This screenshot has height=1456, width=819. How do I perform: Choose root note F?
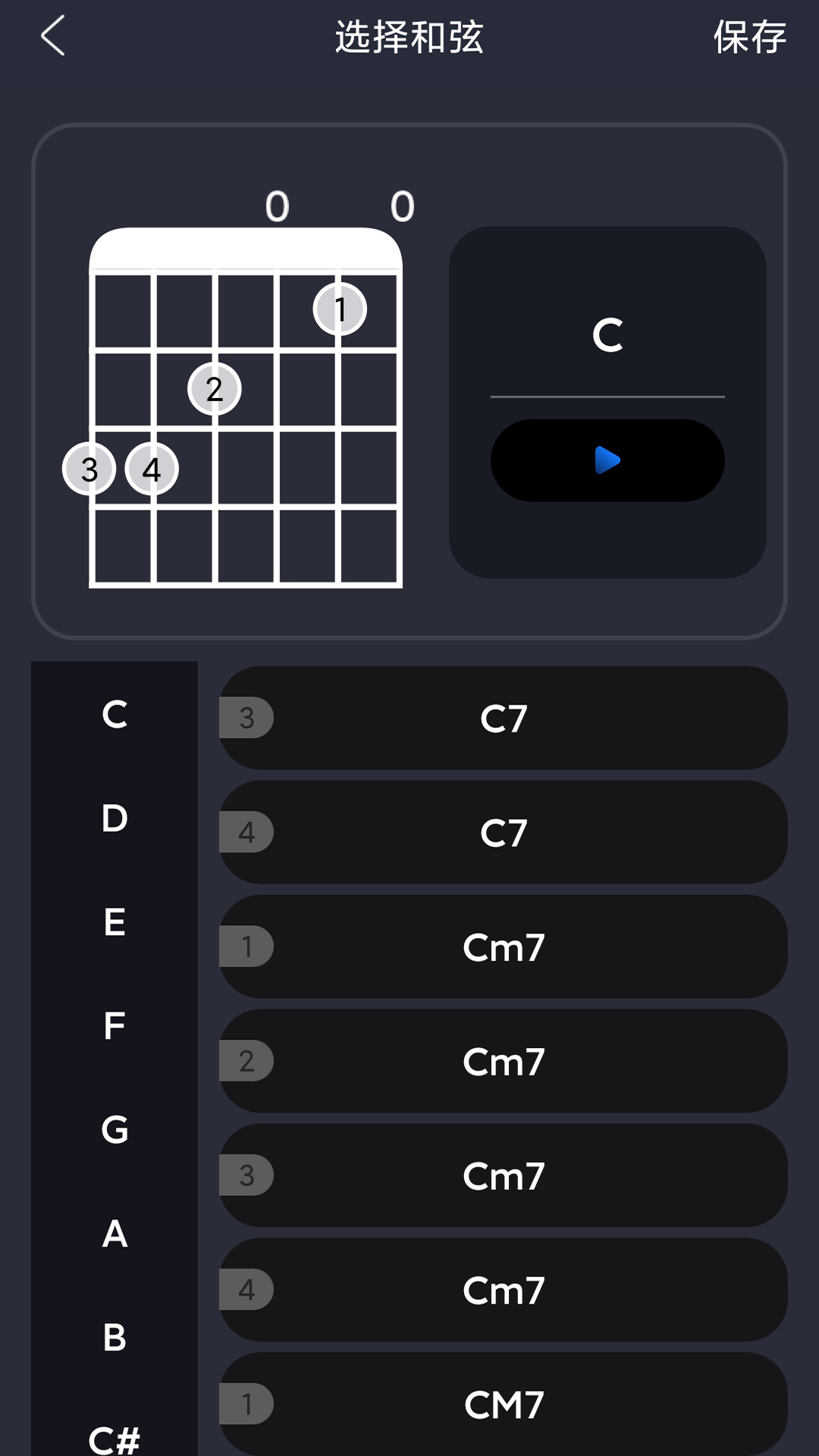[x=115, y=1026]
